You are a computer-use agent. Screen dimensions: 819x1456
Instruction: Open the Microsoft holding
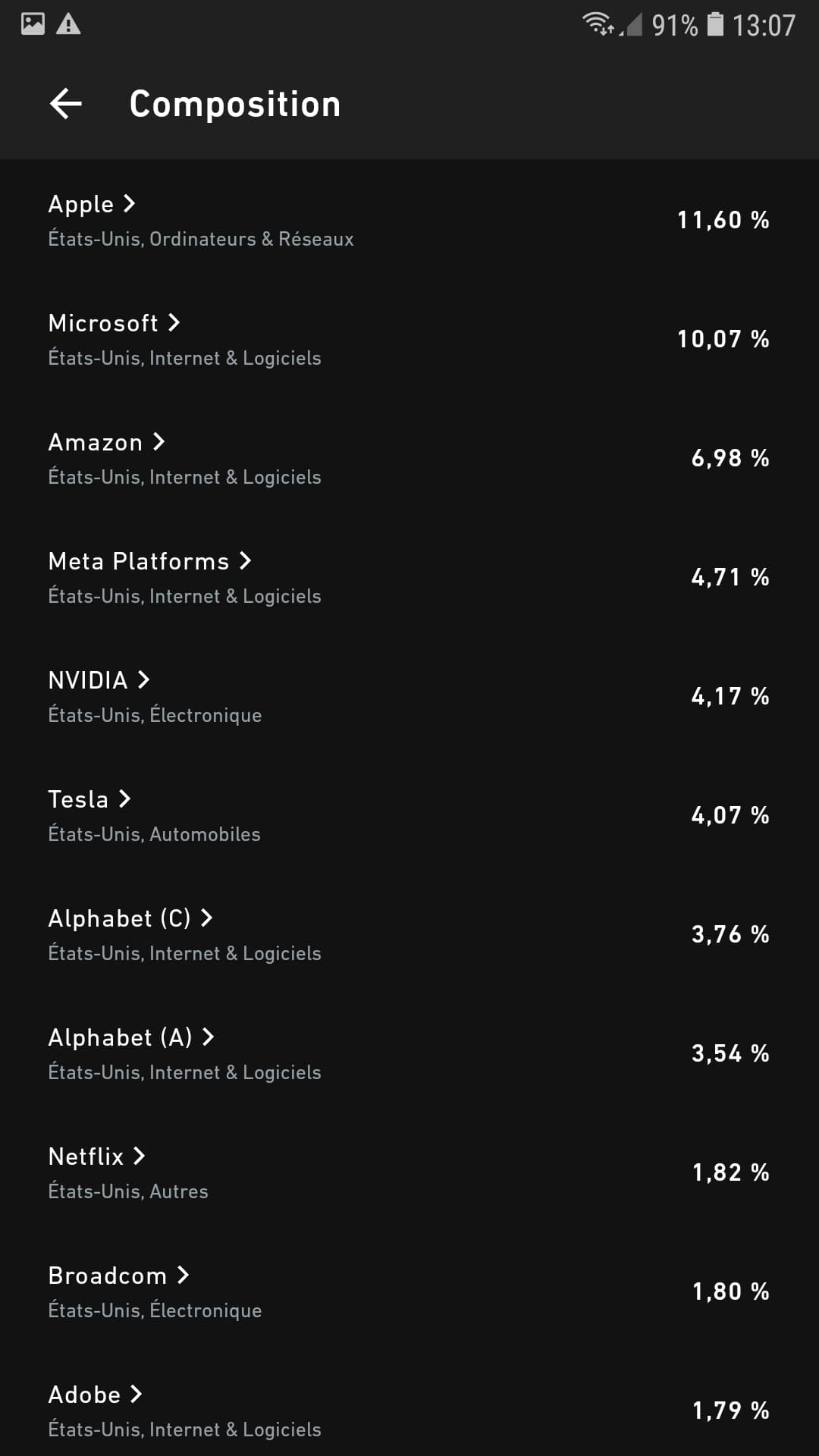pyautogui.click(x=409, y=339)
